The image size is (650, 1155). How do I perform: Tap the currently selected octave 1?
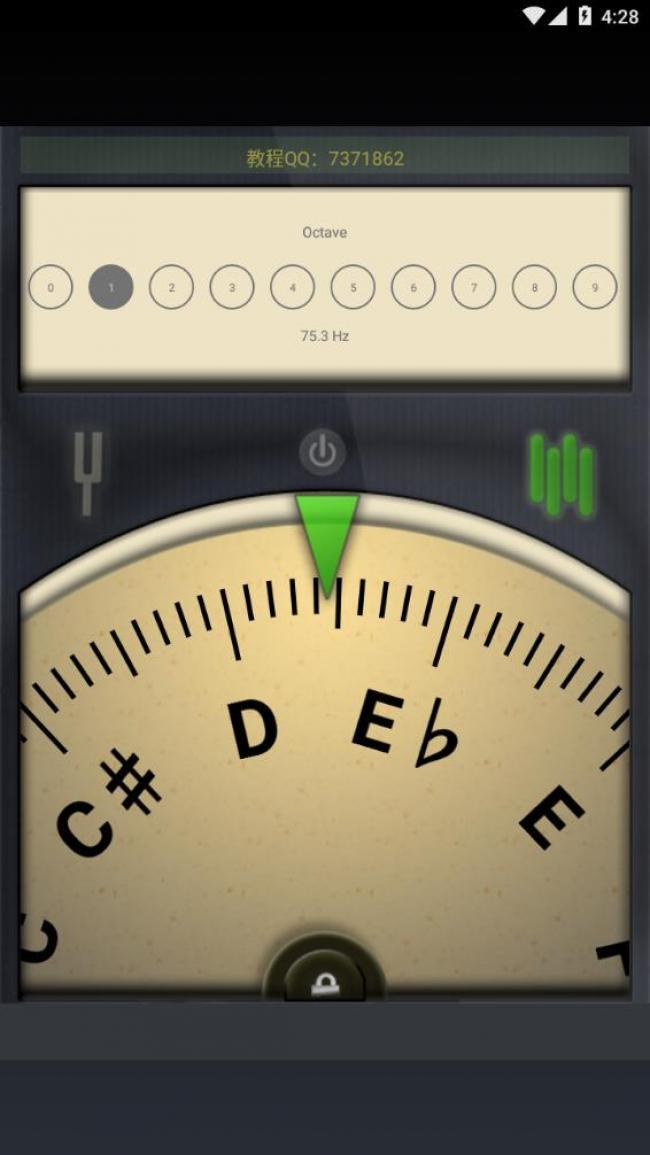tap(111, 287)
